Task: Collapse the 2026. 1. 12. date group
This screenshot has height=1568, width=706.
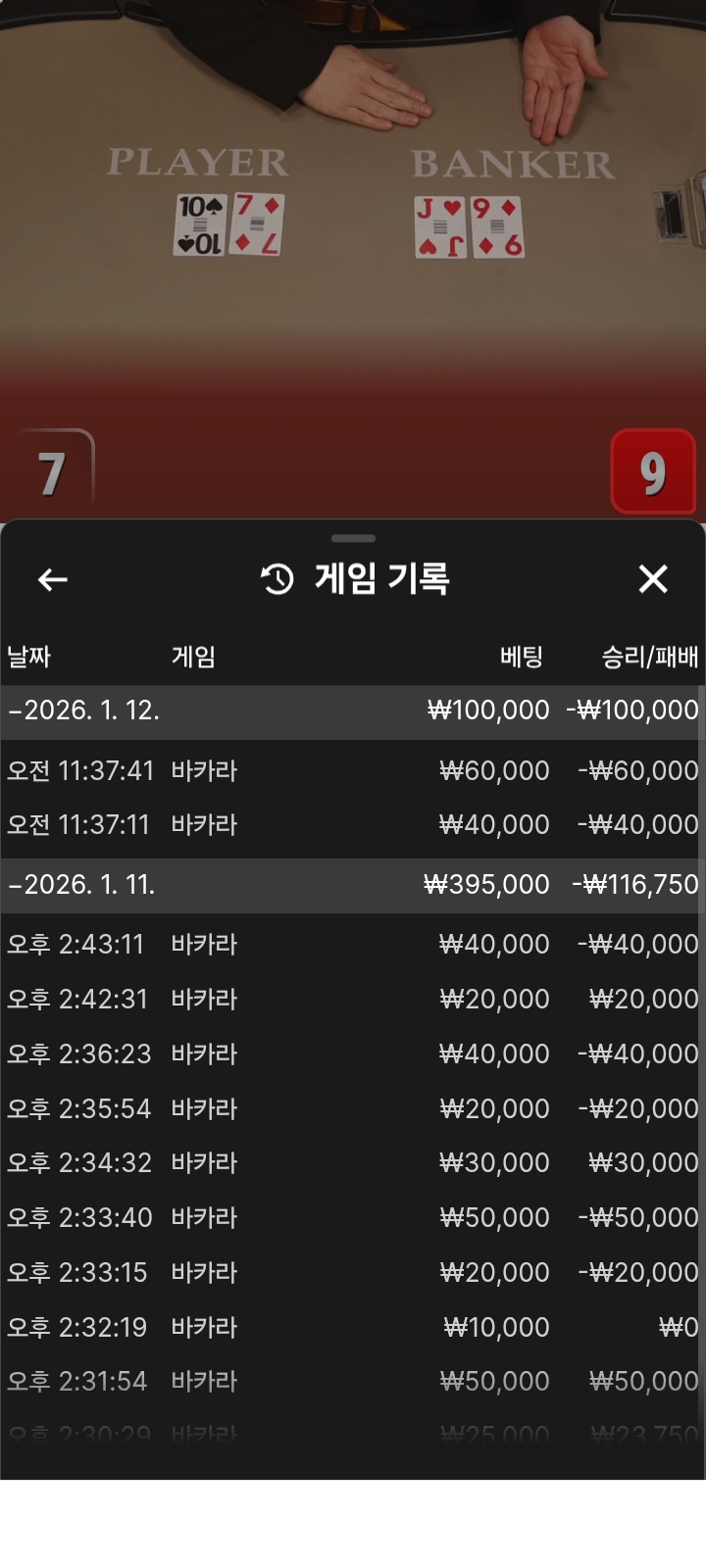Action: pyautogui.click(x=353, y=710)
